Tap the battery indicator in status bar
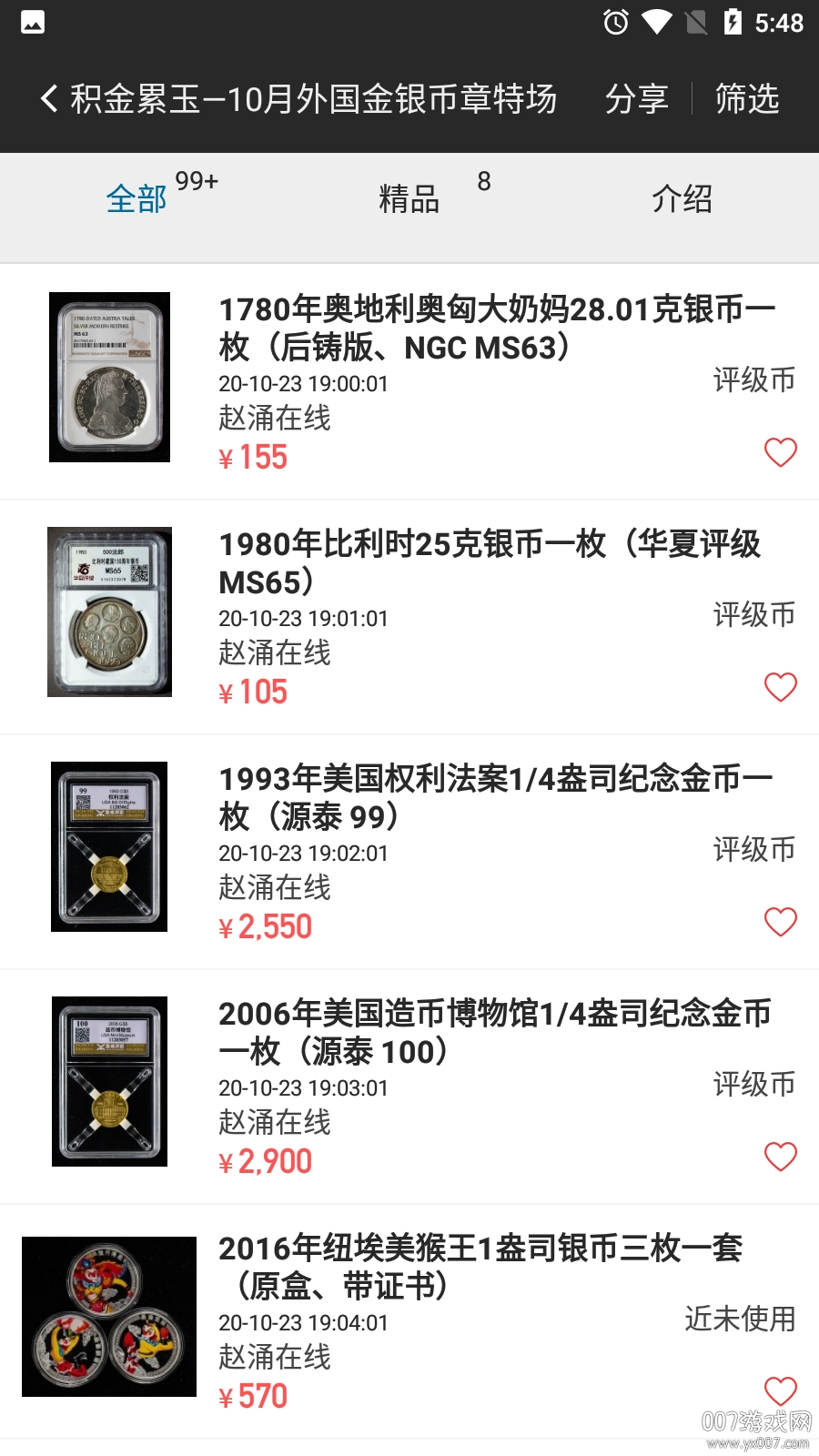 [x=733, y=25]
